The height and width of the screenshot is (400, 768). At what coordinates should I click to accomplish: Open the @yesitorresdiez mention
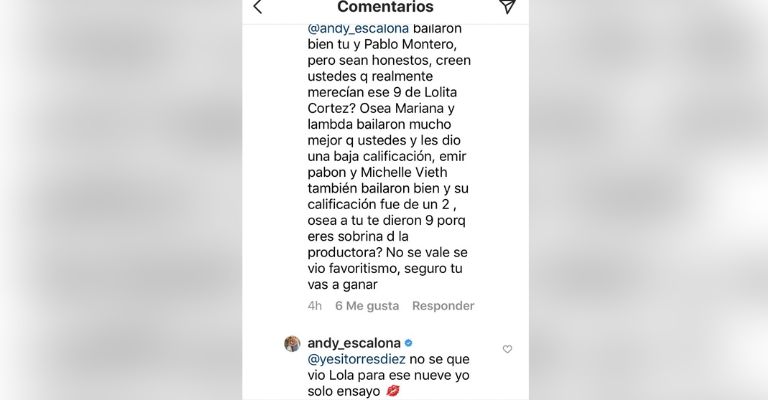(x=352, y=358)
